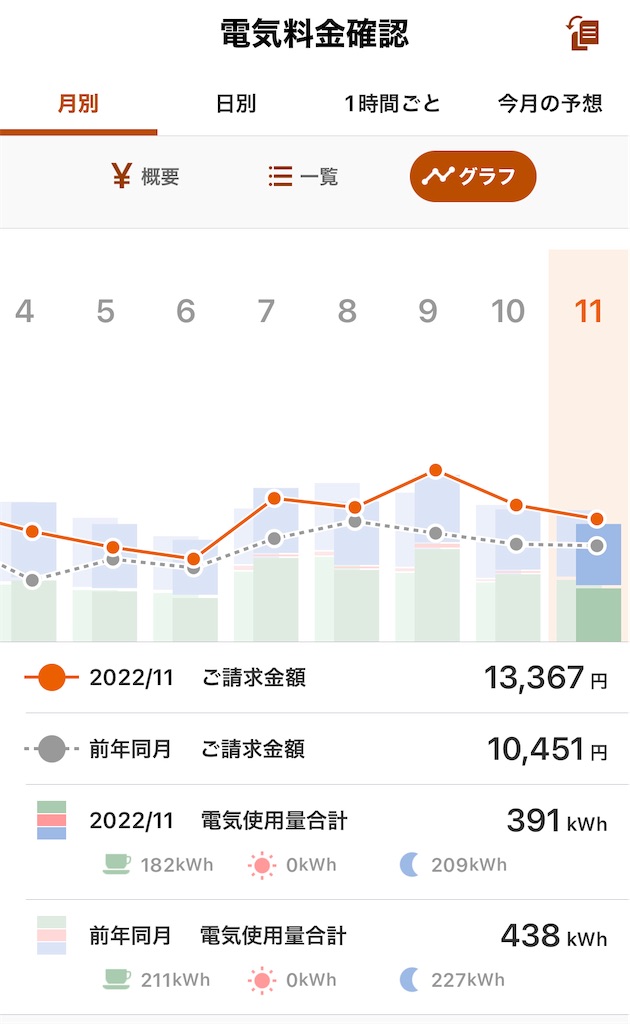Open the document icon in the header

click(x=582, y=33)
